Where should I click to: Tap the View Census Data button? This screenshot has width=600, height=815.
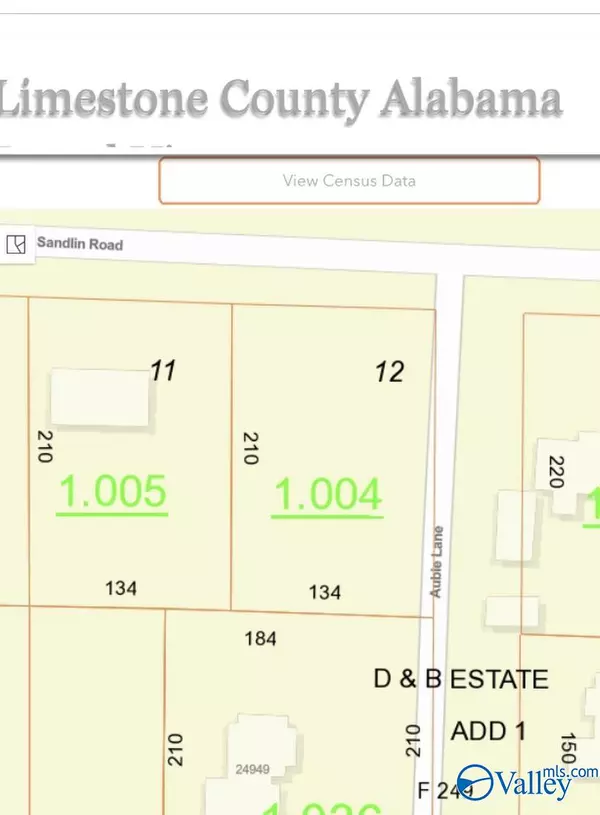(x=349, y=181)
